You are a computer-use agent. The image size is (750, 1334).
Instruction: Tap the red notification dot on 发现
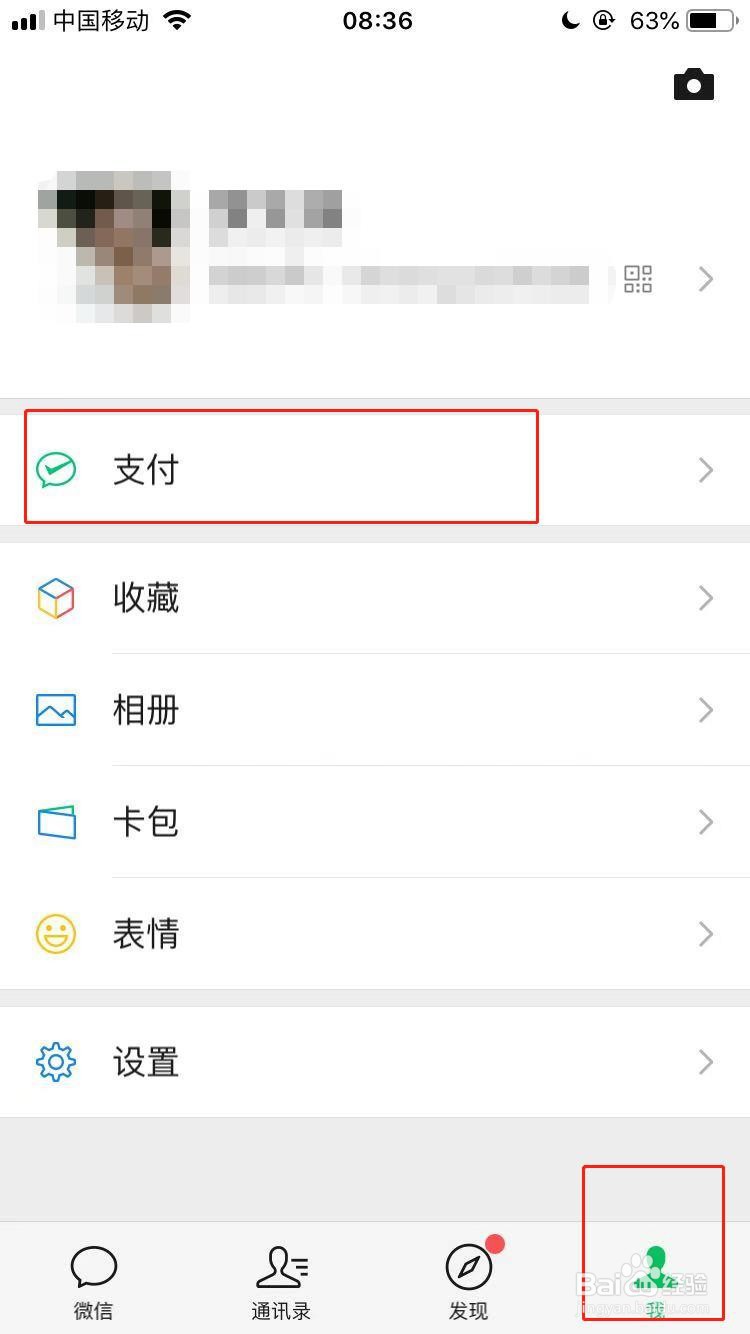pyautogui.click(x=496, y=1245)
